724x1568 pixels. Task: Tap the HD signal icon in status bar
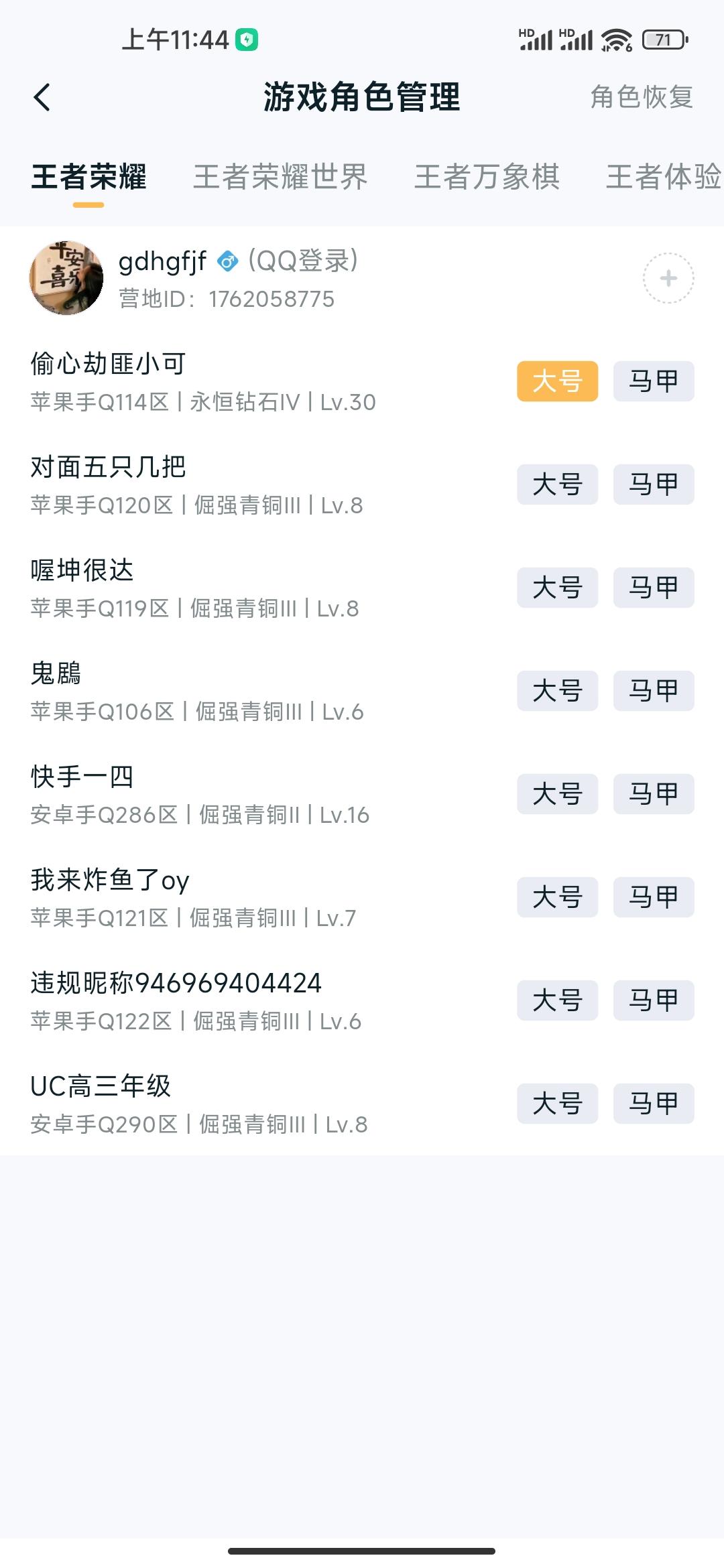coord(536,37)
